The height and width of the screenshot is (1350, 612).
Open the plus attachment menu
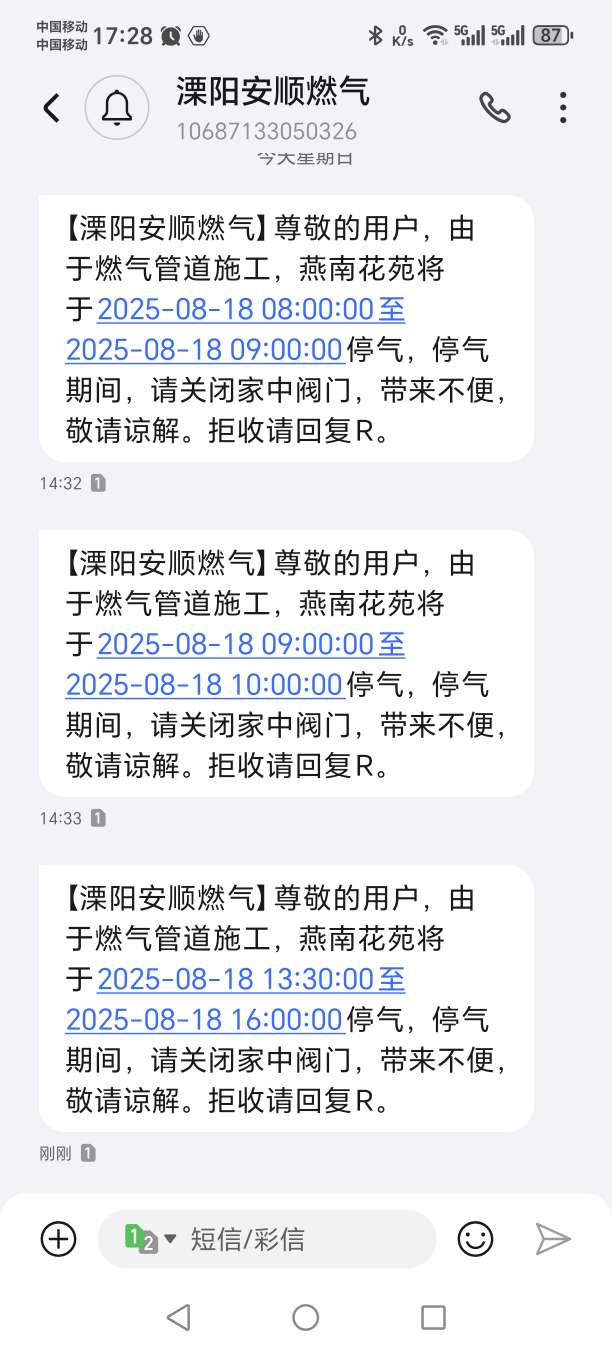[58, 1240]
